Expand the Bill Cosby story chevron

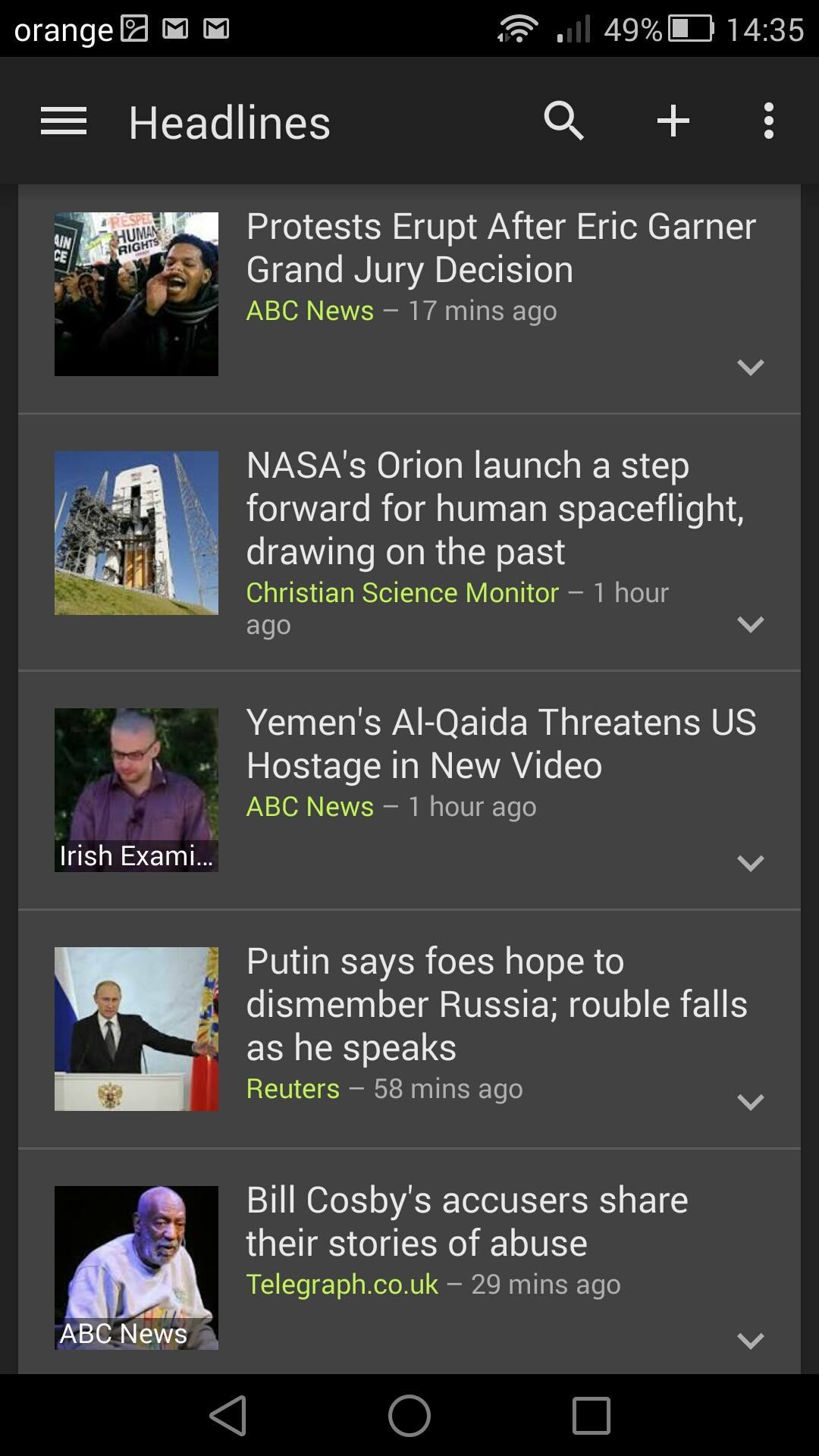click(751, 1341)
